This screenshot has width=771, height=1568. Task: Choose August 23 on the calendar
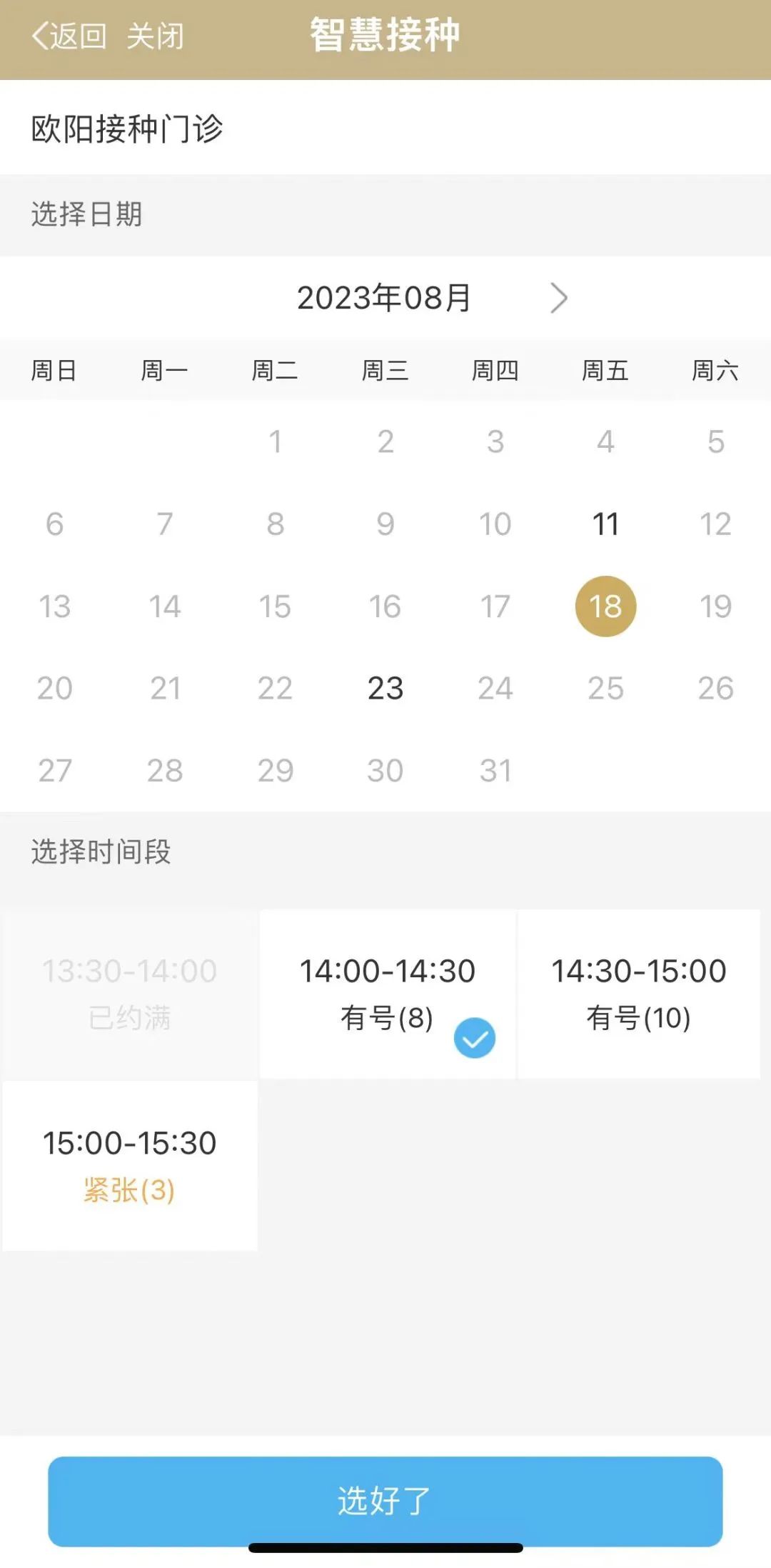[x=385, y=689]
